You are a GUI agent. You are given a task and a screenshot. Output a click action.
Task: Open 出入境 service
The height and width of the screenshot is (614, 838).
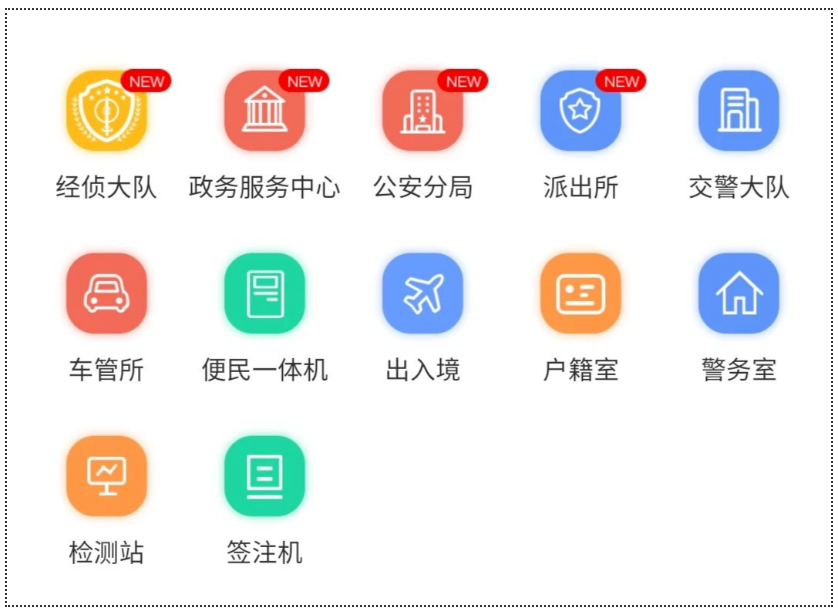coord(422,294)
